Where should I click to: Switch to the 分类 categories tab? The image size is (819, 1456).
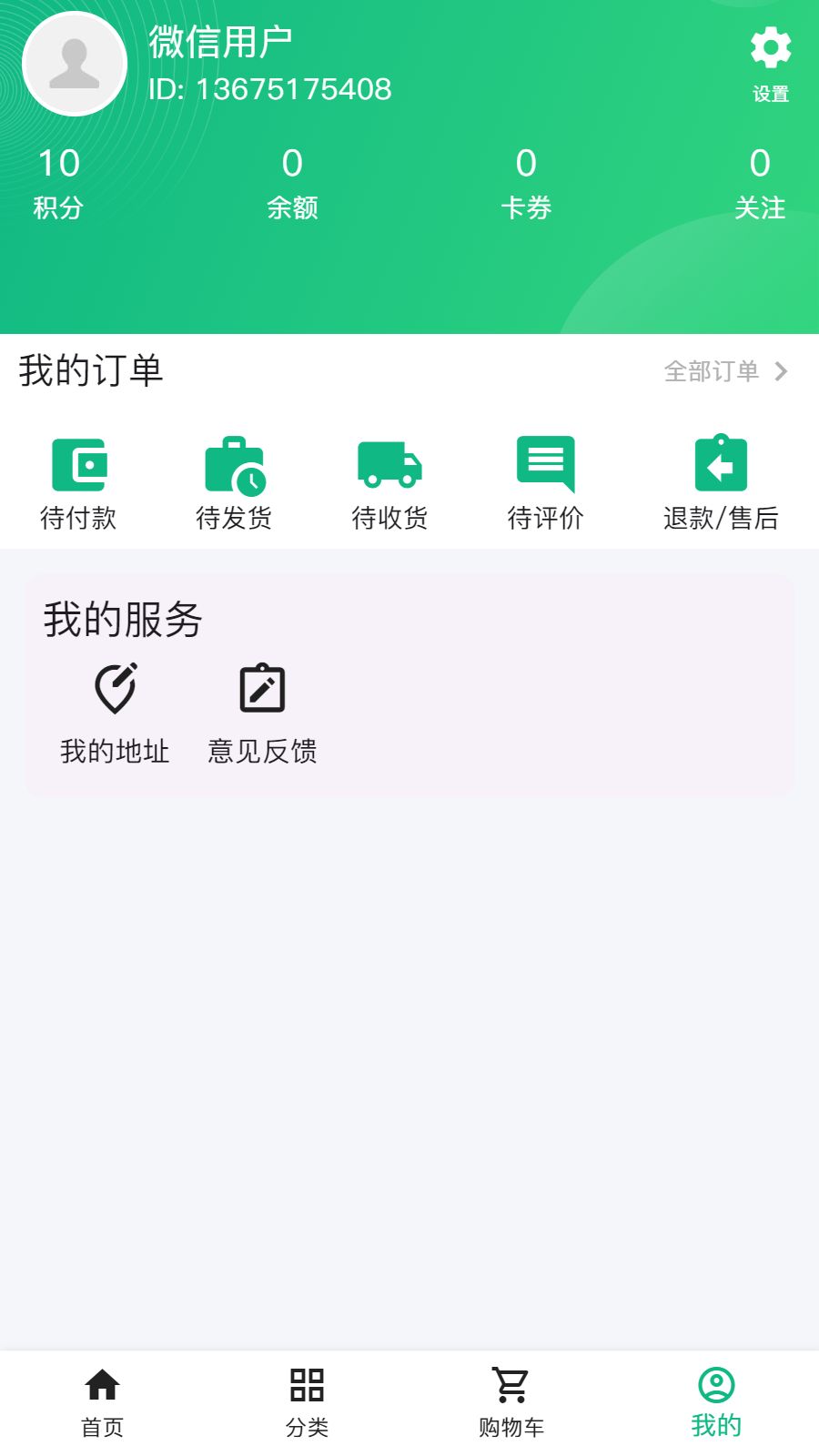(x=307, y=1403)
